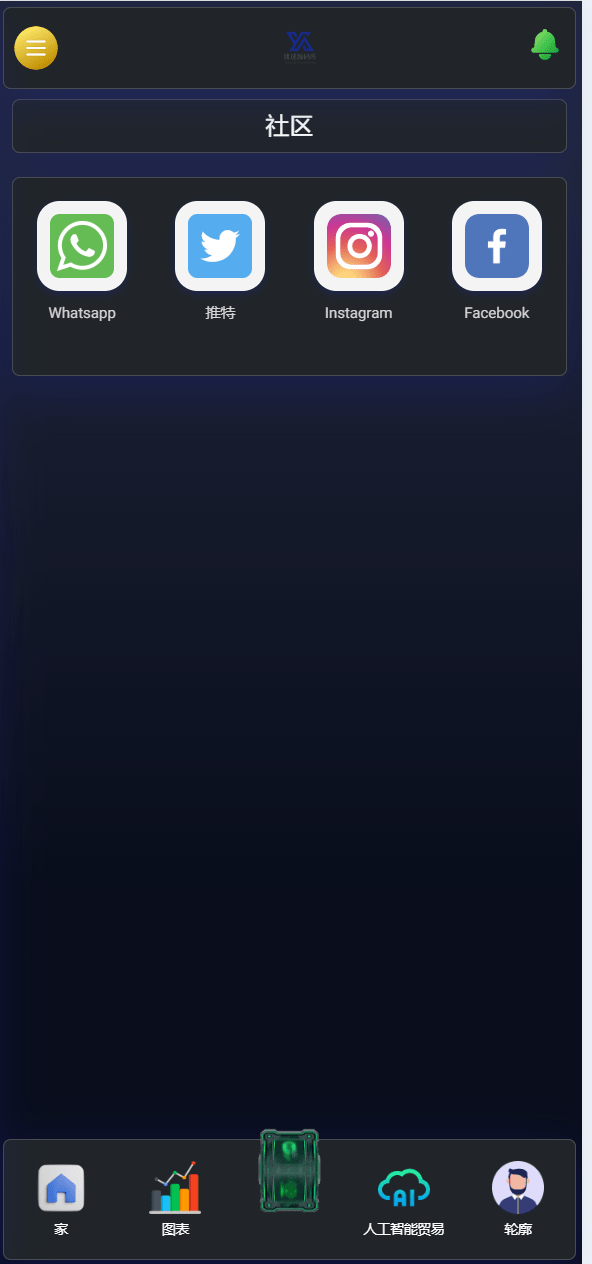Open the yellow hamburger menu
Viewport: 592px width, 1264px height.
point(36,48)
